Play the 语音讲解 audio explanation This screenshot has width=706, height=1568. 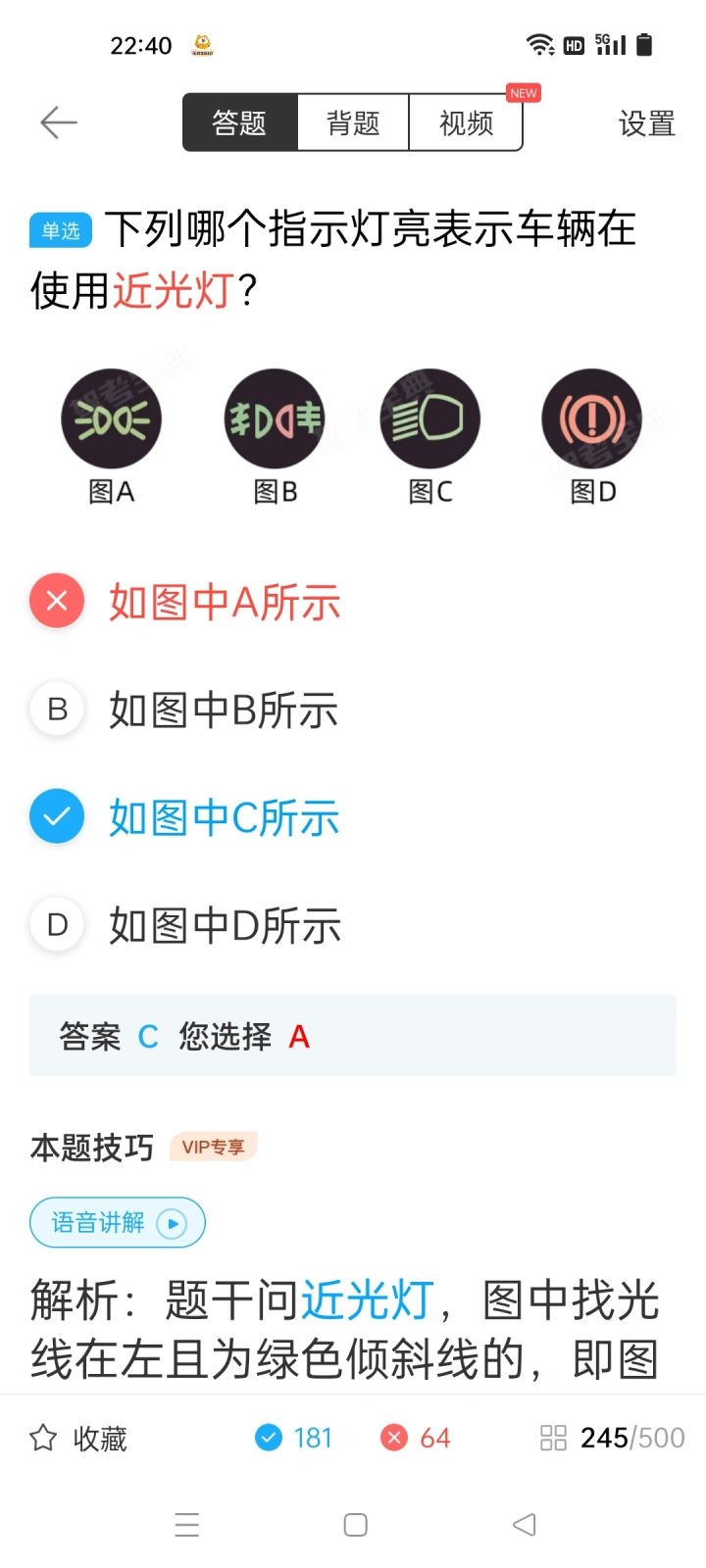[118, 1223]
